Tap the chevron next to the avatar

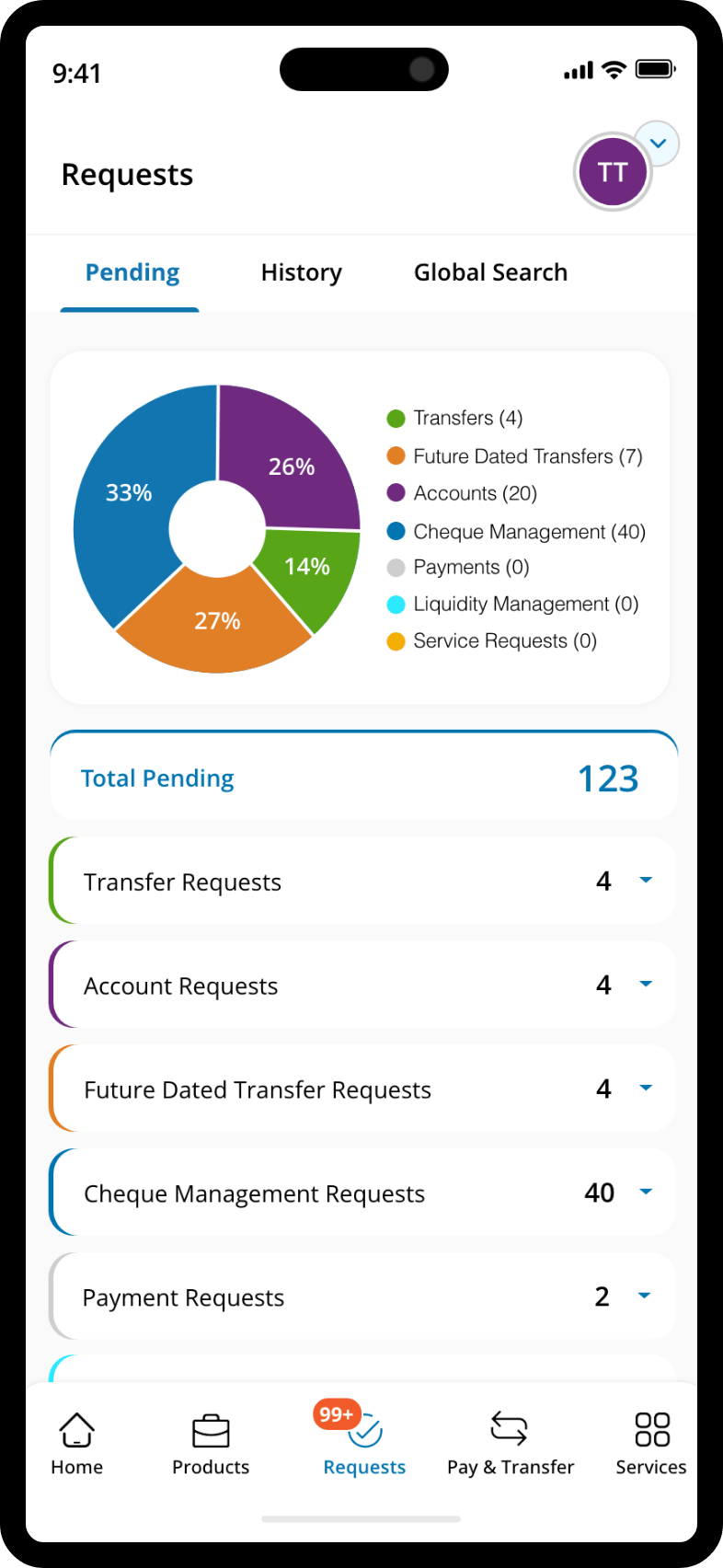point(658,144)
